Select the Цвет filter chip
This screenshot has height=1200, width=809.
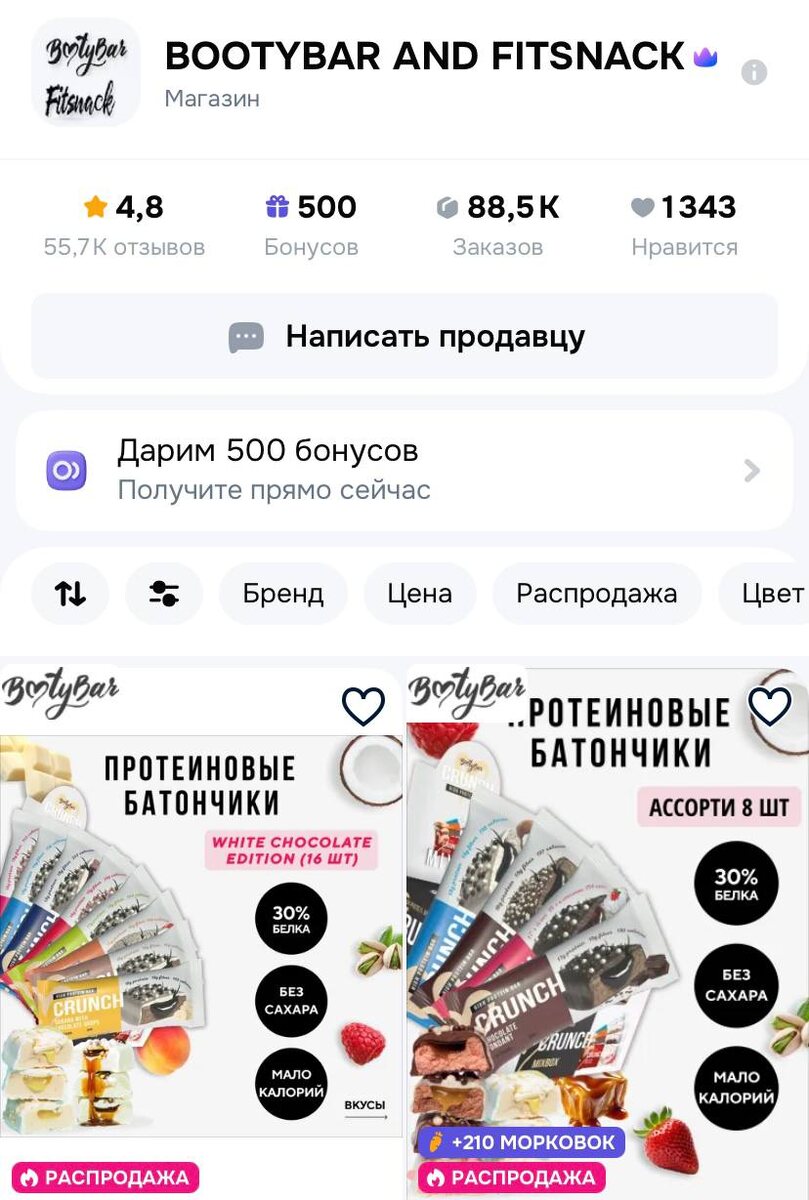pos(772,594)
